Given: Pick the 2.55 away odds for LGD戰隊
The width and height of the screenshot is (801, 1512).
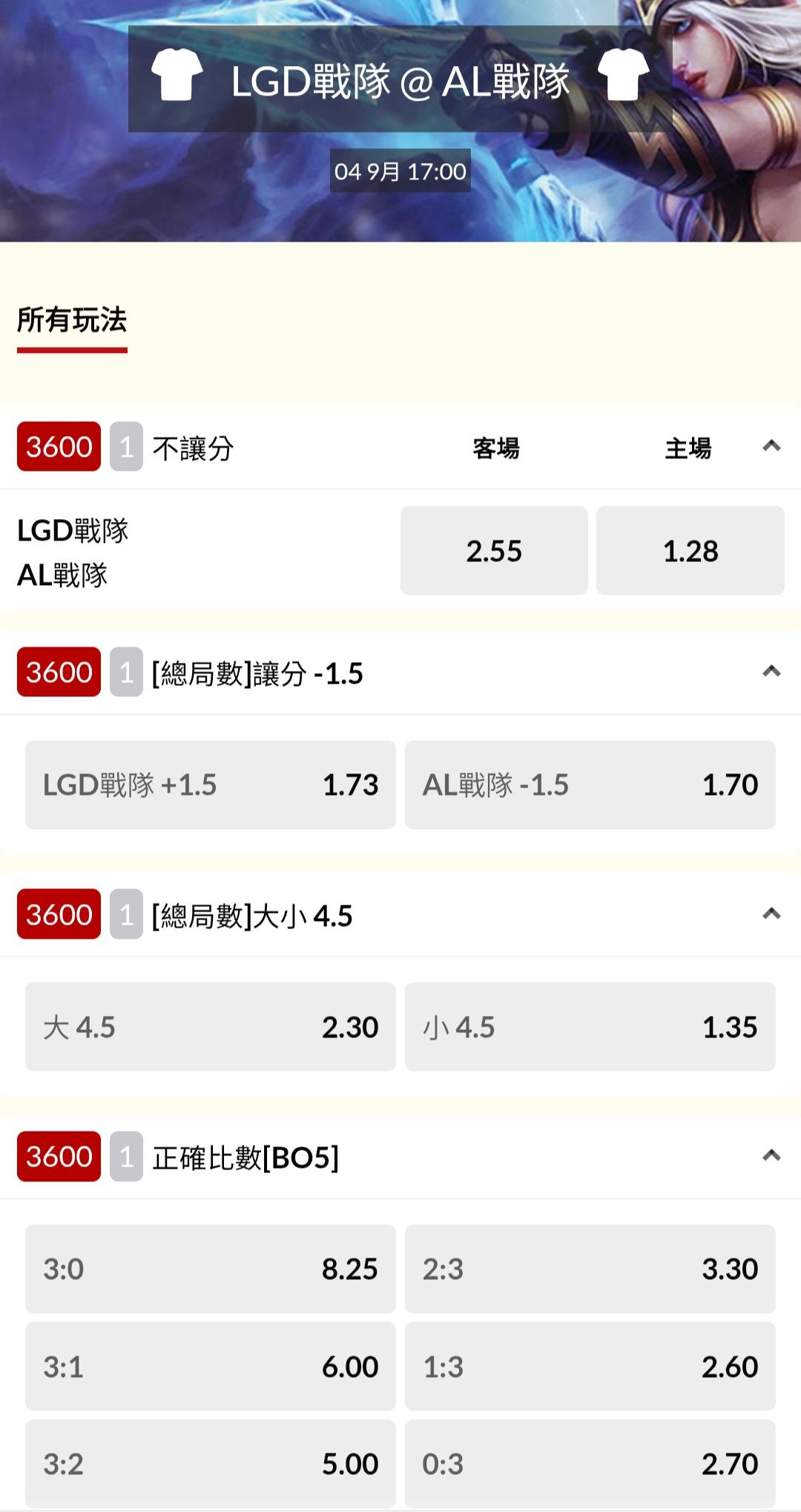Looking at the screenshot, I should click(x=494, y=550).
